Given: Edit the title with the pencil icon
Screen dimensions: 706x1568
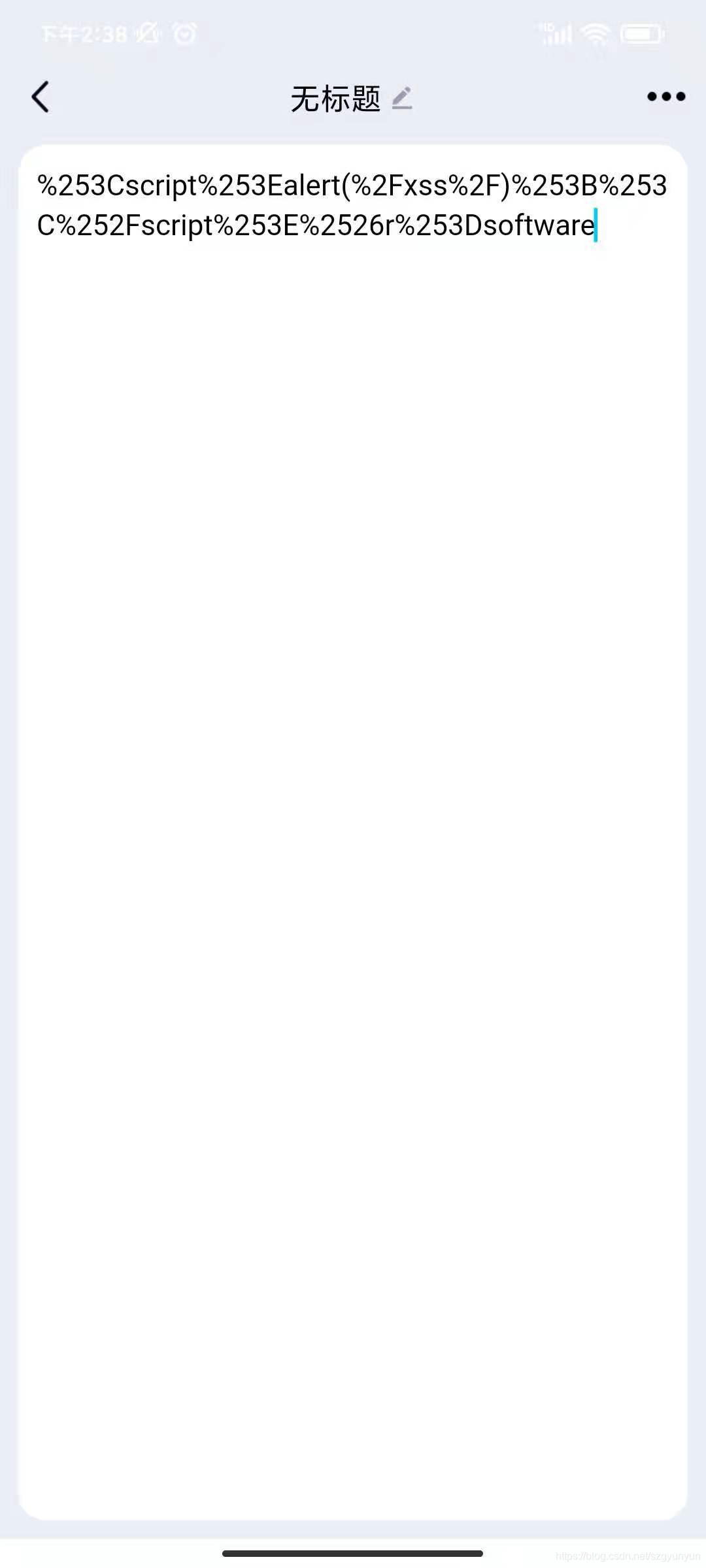Looking at the screenshot, I should [x=401, y=99].
